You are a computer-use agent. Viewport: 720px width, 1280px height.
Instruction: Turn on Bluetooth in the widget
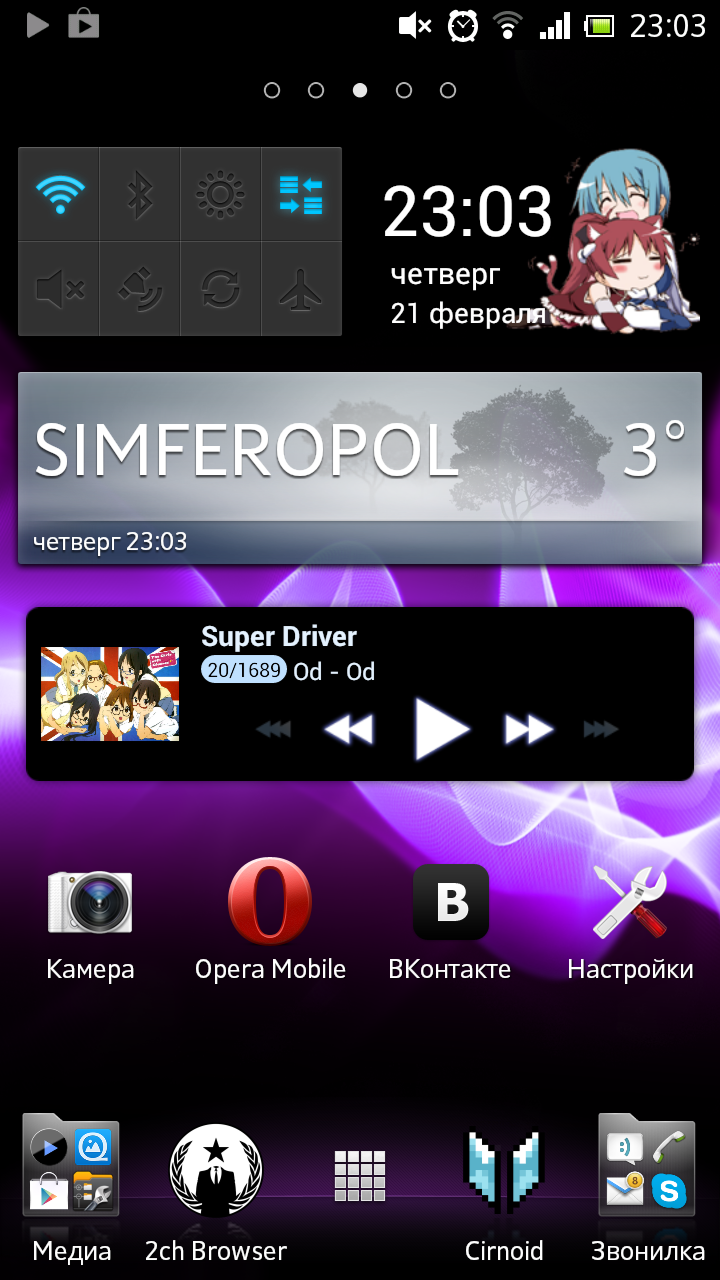140,195
